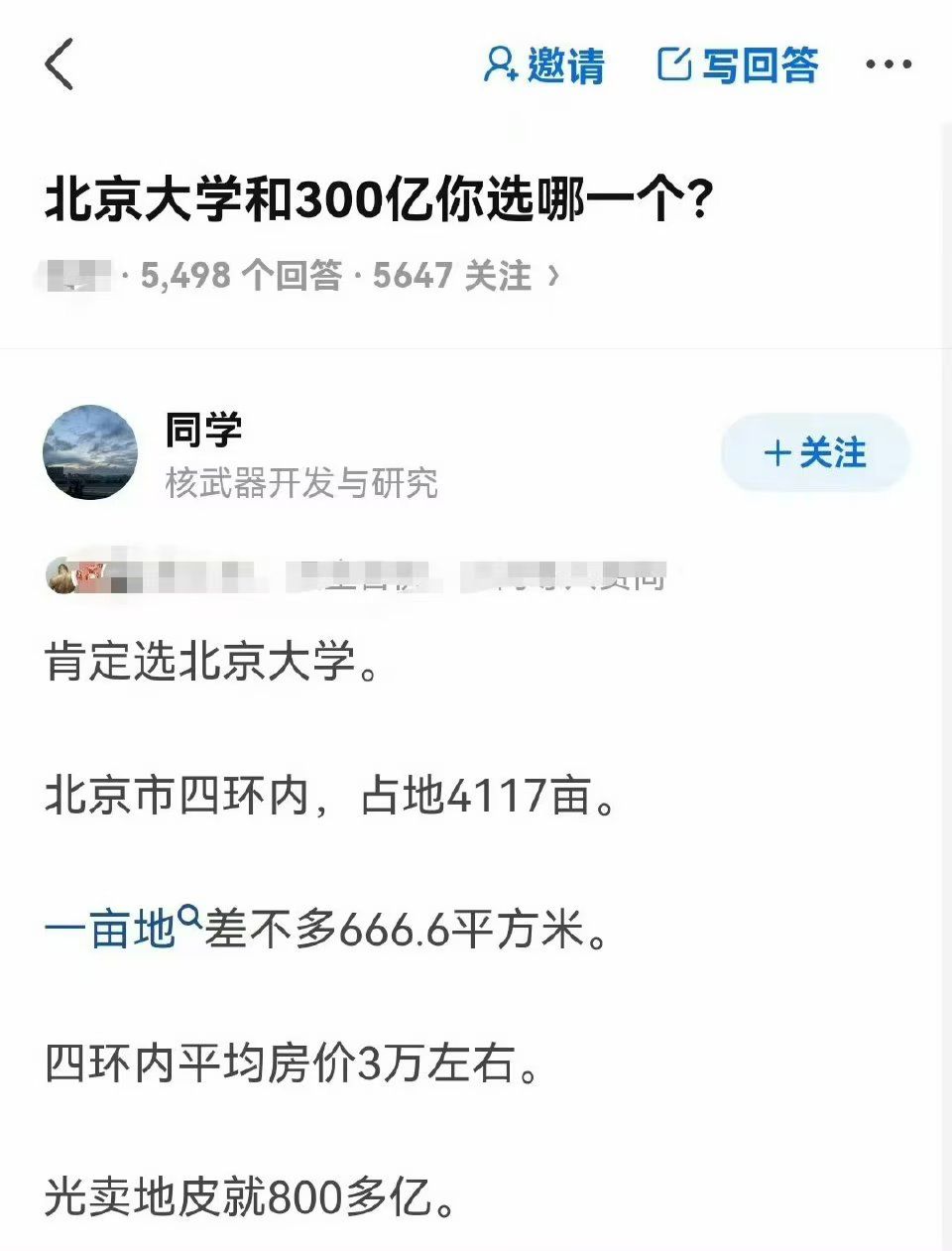This screenshot has width=952, height=1251.
Task: Open the answerer's profile avatar
Action: pyautogui.click(x=90, y=451)
